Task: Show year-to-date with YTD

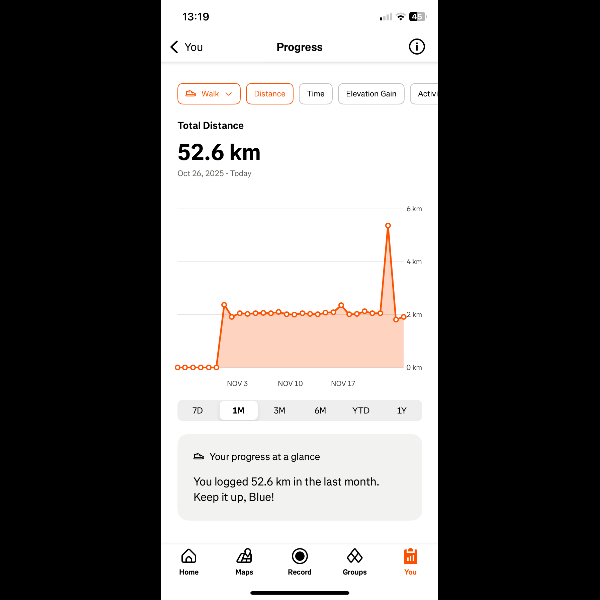Action: [x=361, y=411]
